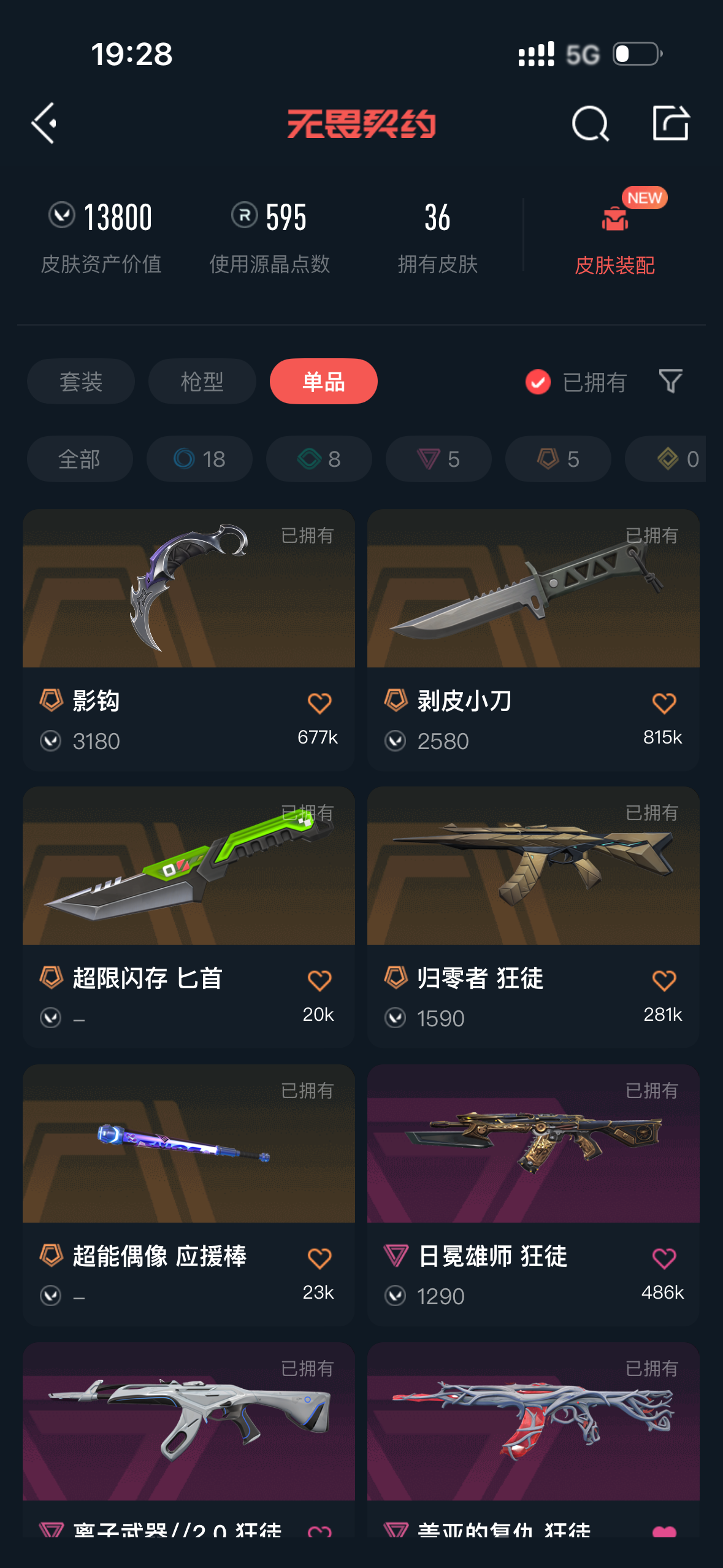Like the 剥皮小刀 skin
Image resolution: width=723 pixels, height=1568 pixels.
click(x=664, y=703)
